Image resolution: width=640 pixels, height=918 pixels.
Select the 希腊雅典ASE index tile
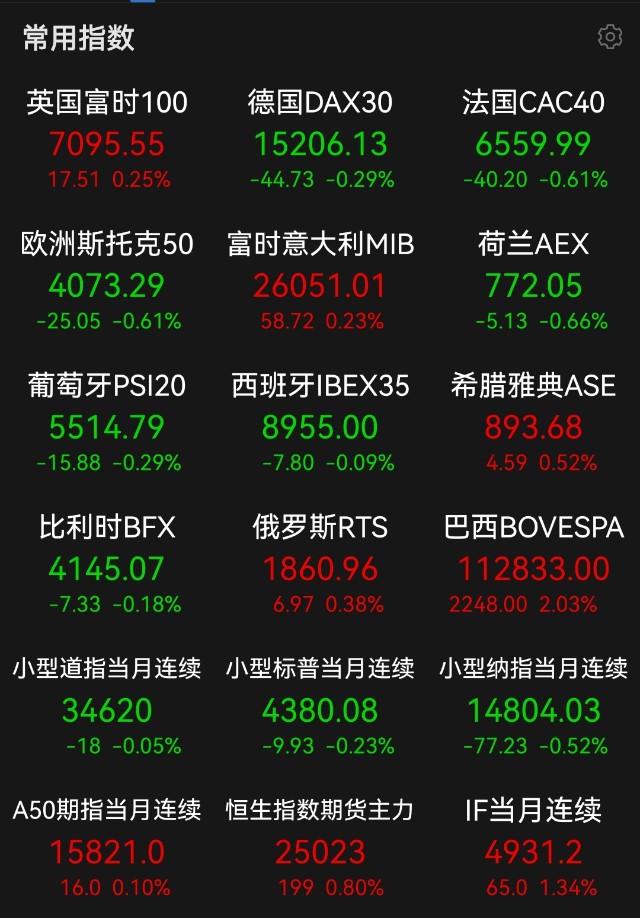tap(533, 423)
